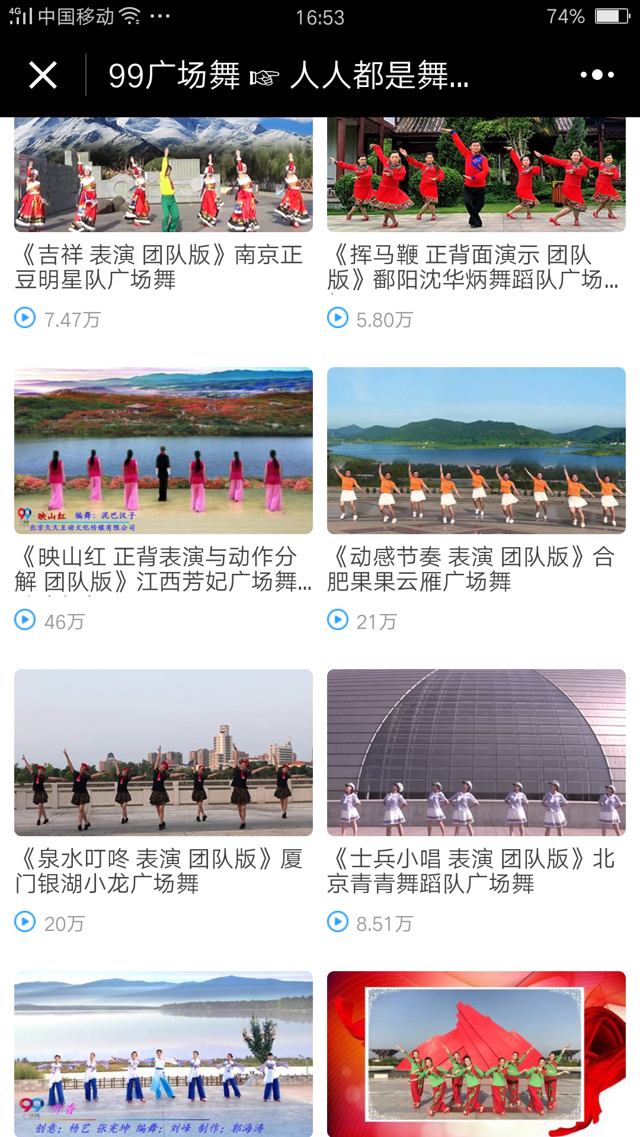Image resolution: width=640 pixels, height=1137 pixels.
Task: Open the three-dot overflow menu
Action: tap(597, 75)
